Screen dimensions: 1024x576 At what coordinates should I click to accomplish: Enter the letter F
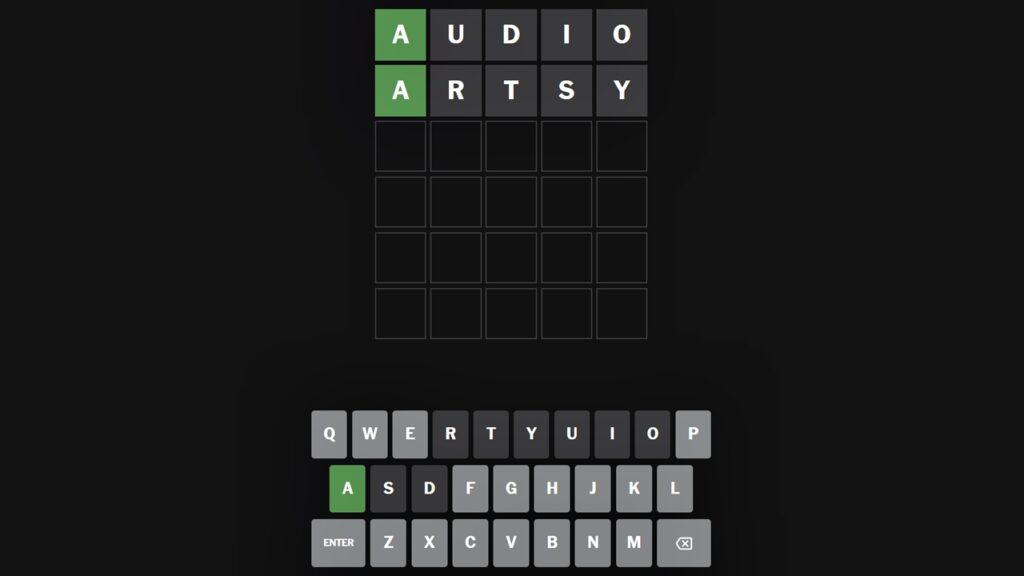pos(470,489)
